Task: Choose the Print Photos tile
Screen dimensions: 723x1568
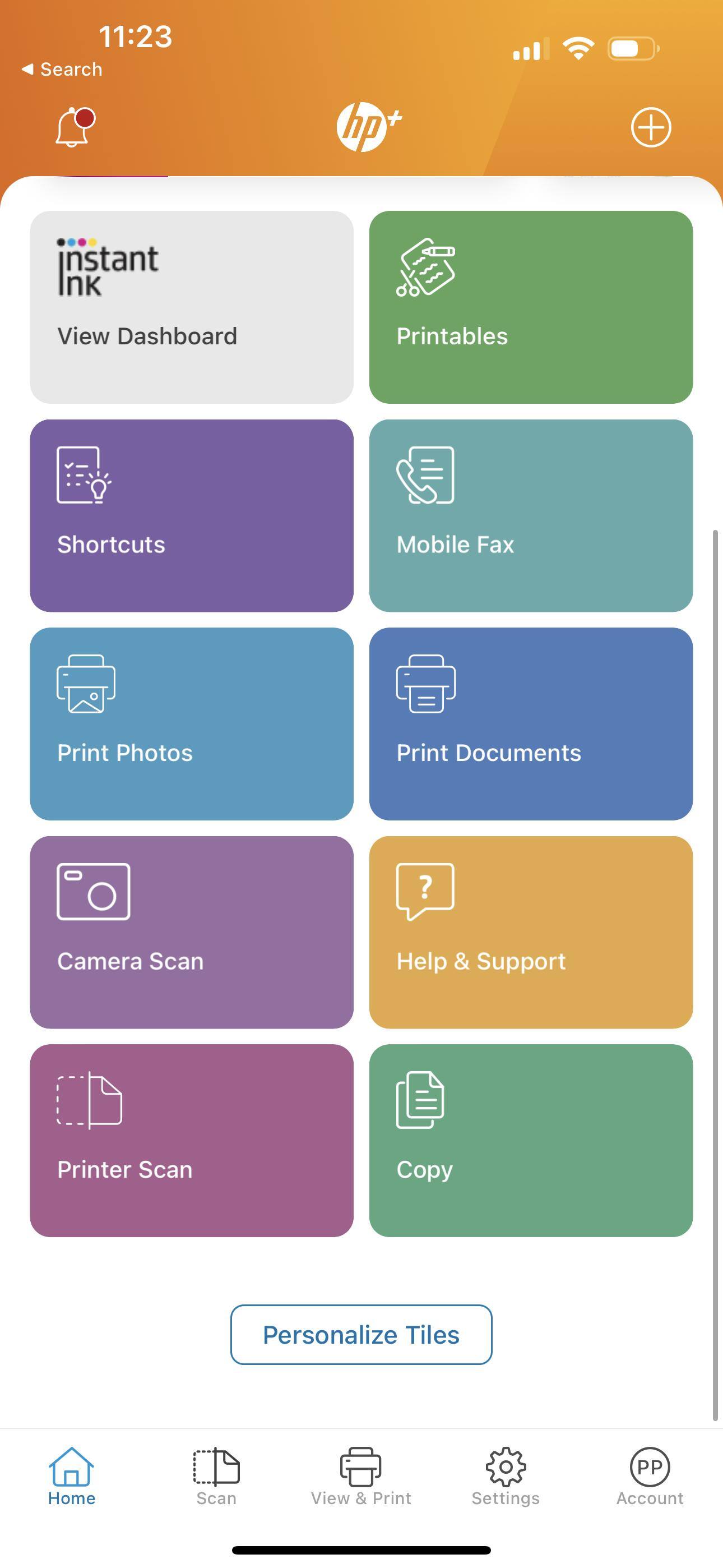Action: [192, 724]
